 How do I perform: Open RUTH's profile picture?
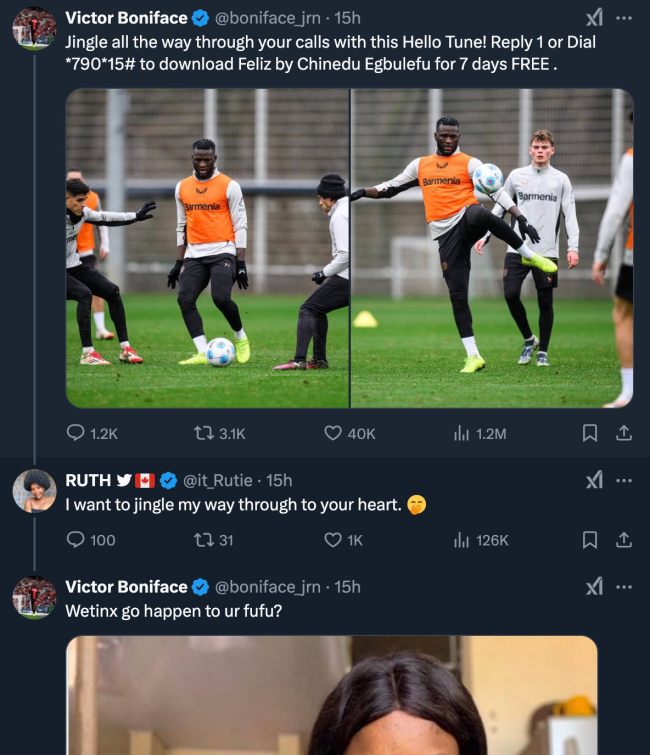click(34, 490)
